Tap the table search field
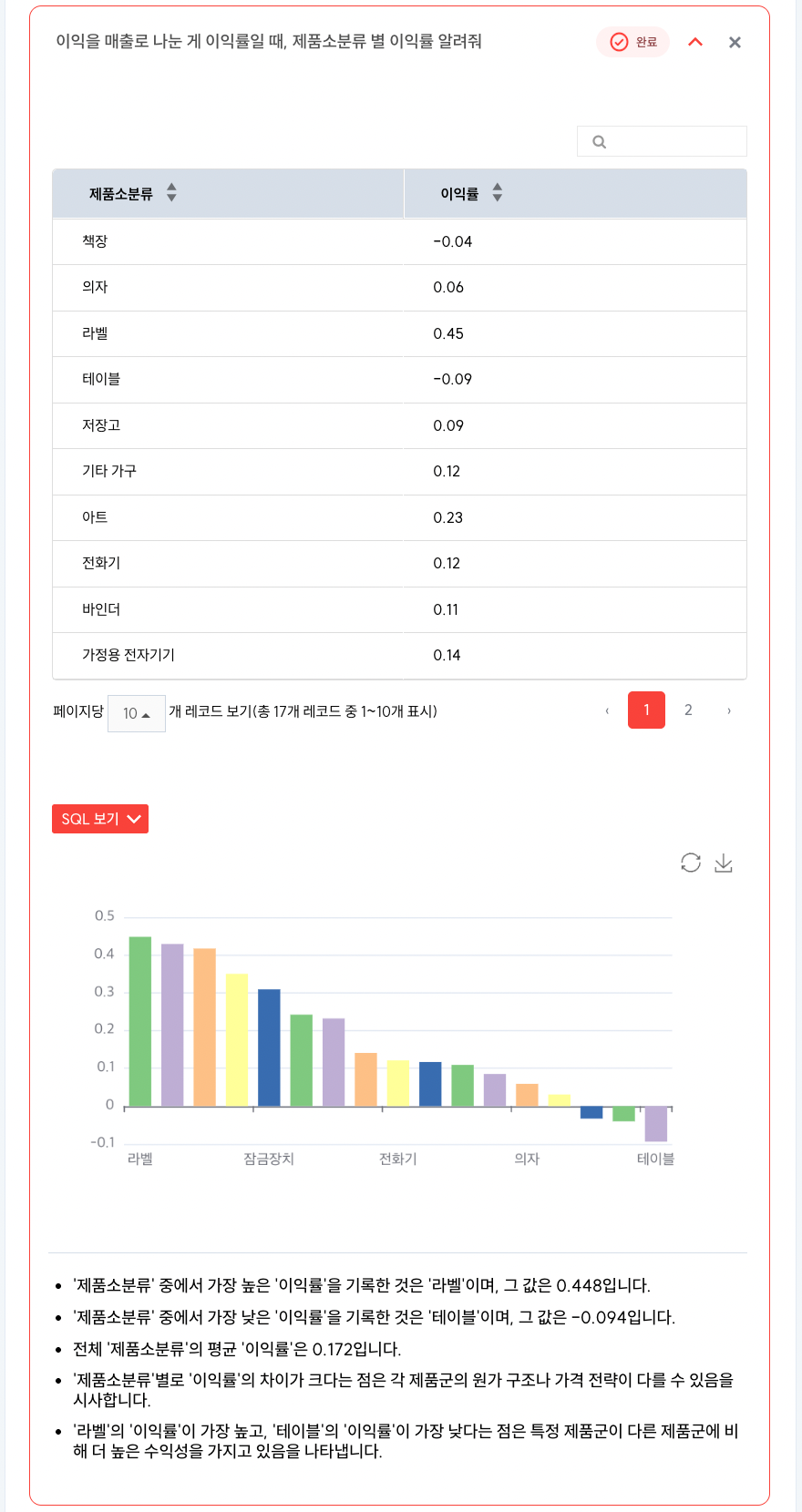Image resolution: width=802 pixels, height=1512 pixels. tap(662, 141)
